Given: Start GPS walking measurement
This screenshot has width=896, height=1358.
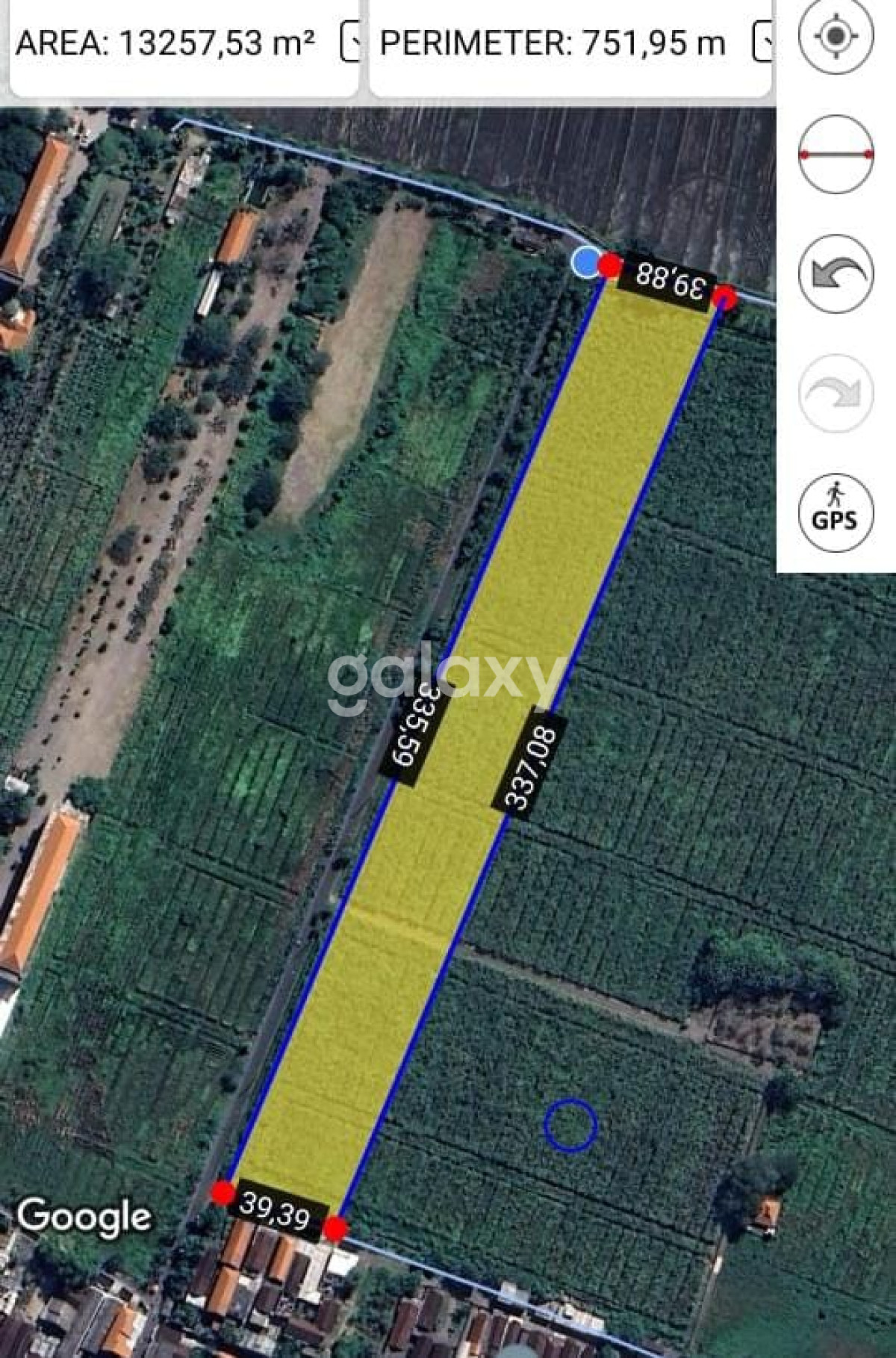Looking at the screenshot, I should click(x=835, y=512).
